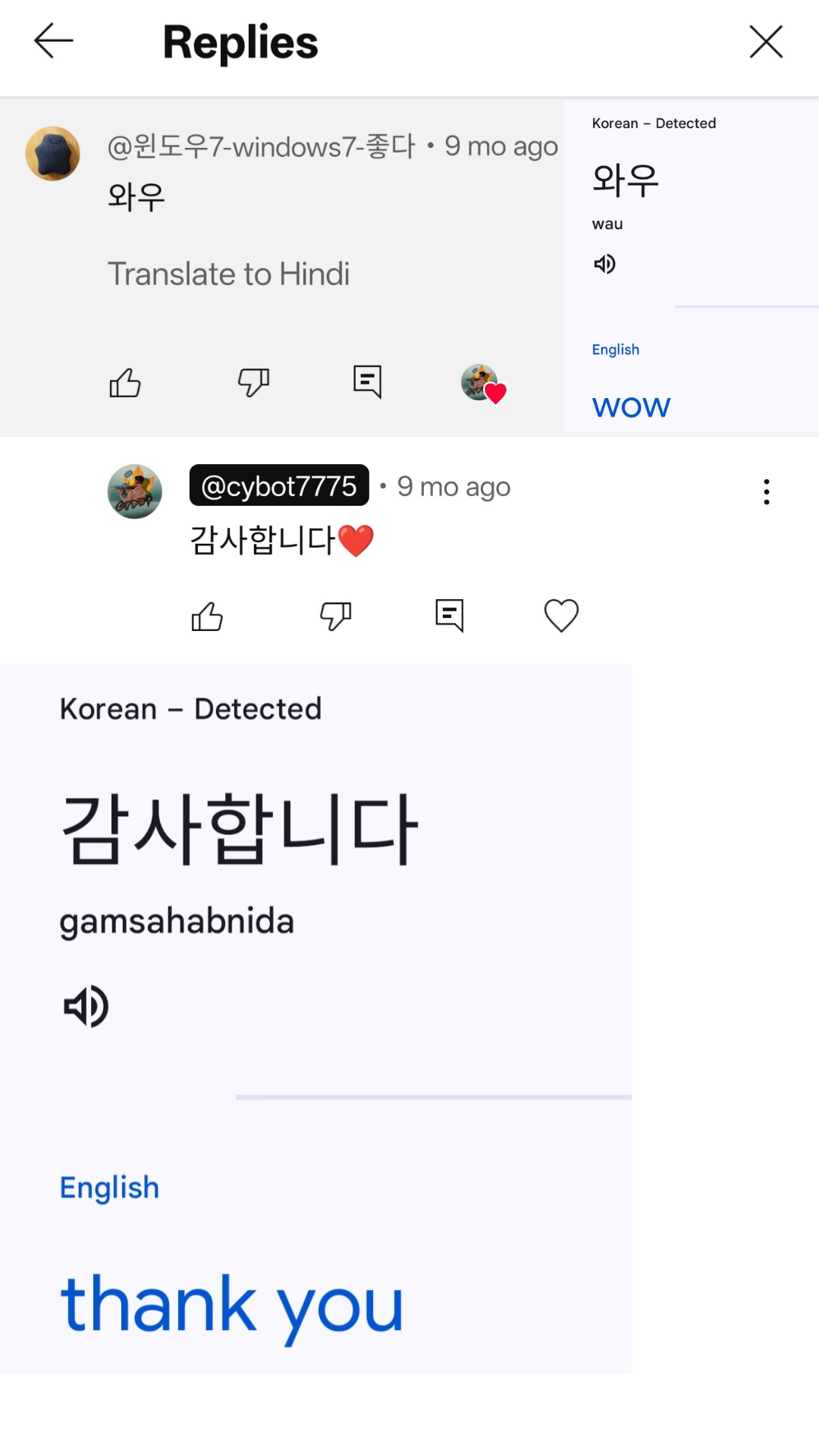
Task: Open the overflow menu on @cybot7775's reply
Action: [767, 491]
